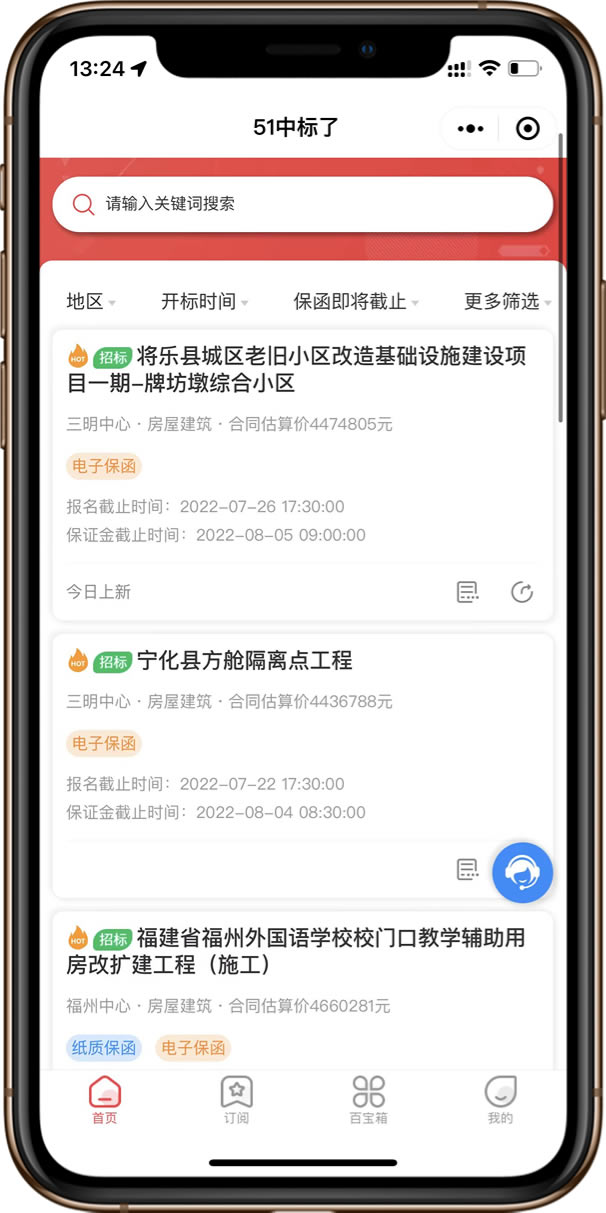Open the 更多筛选 options
This screenshot has width=606, height=1213.
click(x=507, y=301)
